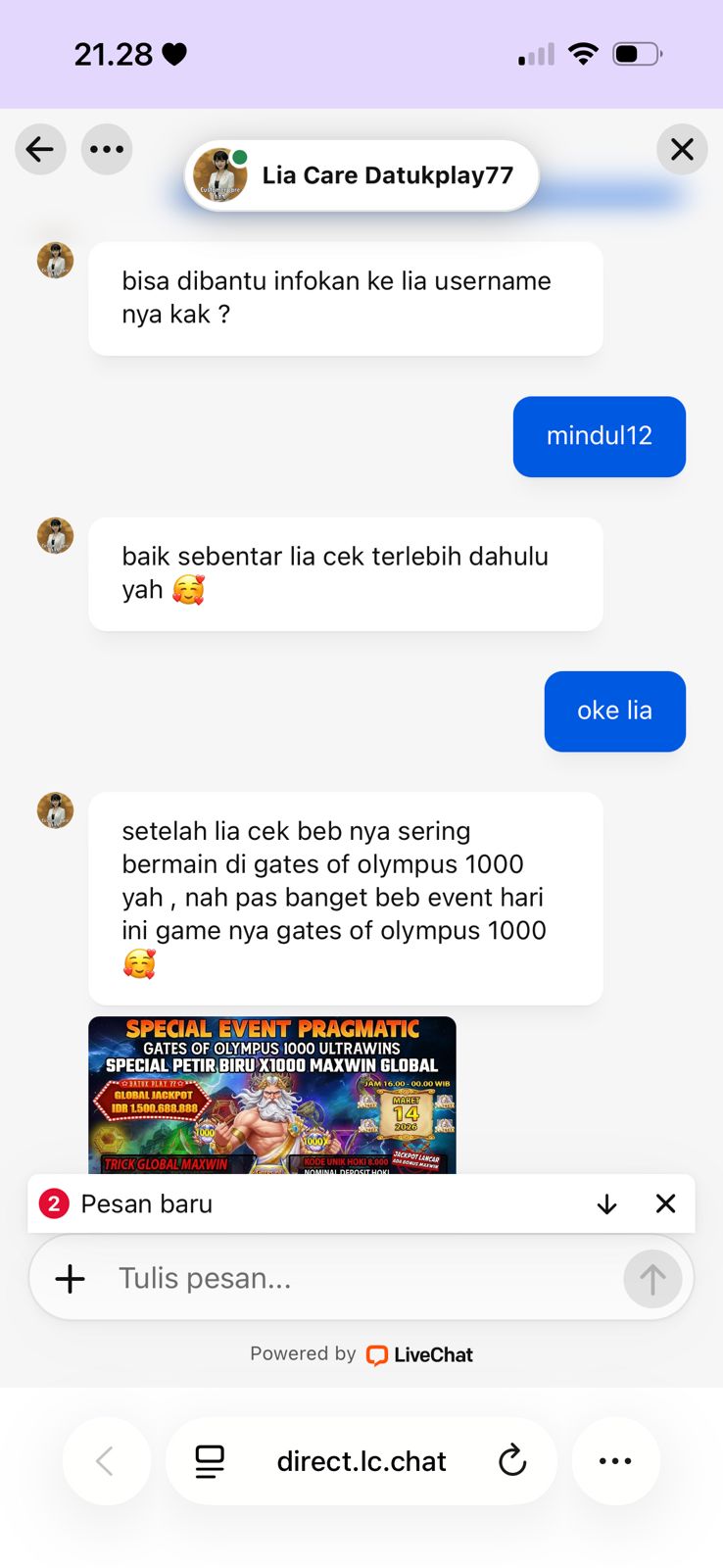Close the chat with the top right X
Screen dimensions: 723x1568
pyautogui.click(x=682, y=149)
